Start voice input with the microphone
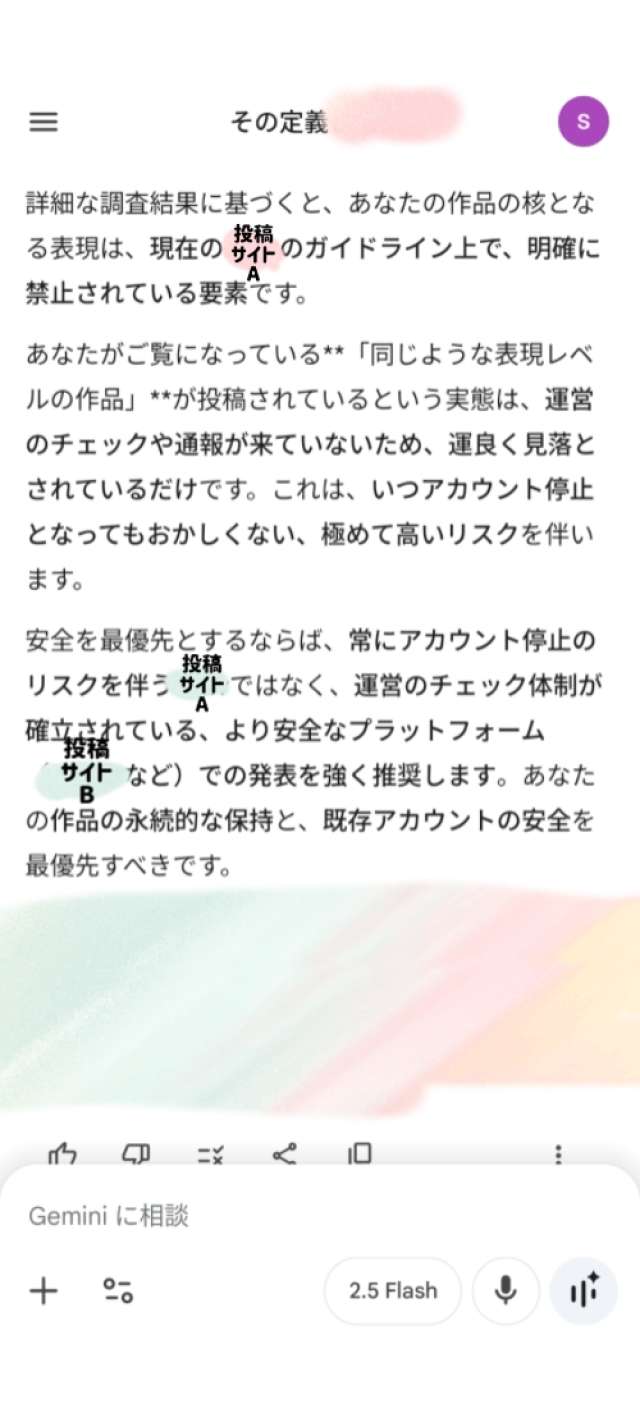Screen dimensions: 640x1422 (x=506, y=1291)
